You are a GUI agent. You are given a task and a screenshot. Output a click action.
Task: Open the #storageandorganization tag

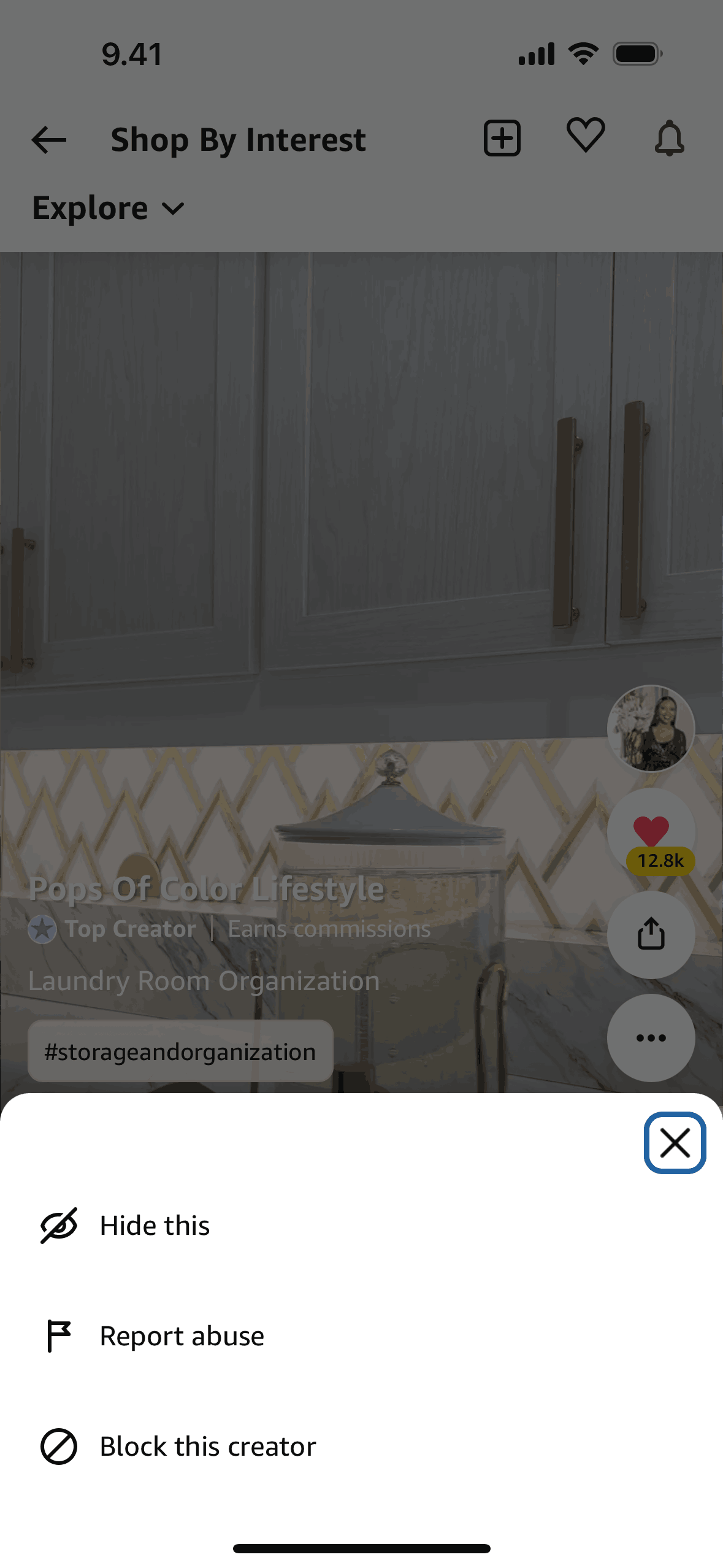point(180,1051)
